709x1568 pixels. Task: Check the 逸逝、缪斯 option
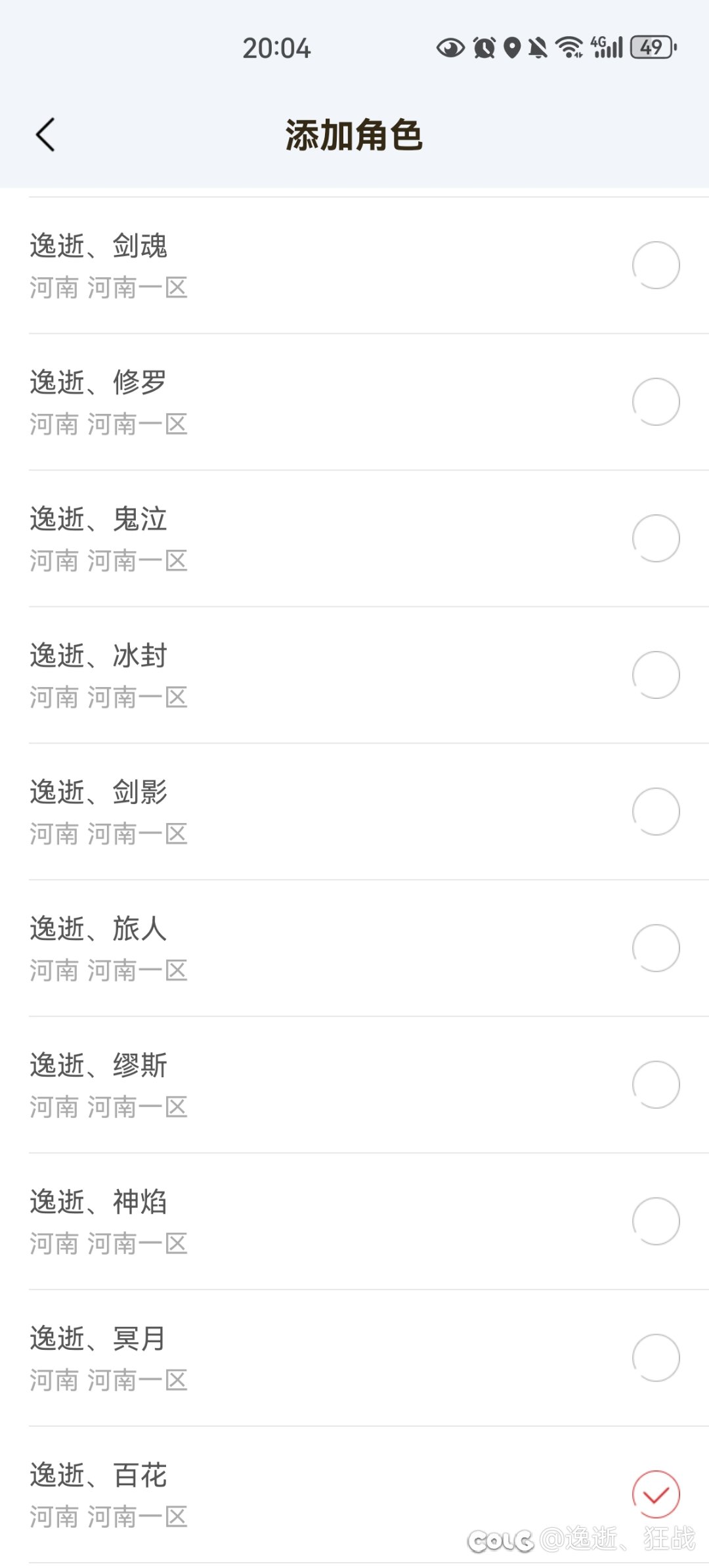655,1085
